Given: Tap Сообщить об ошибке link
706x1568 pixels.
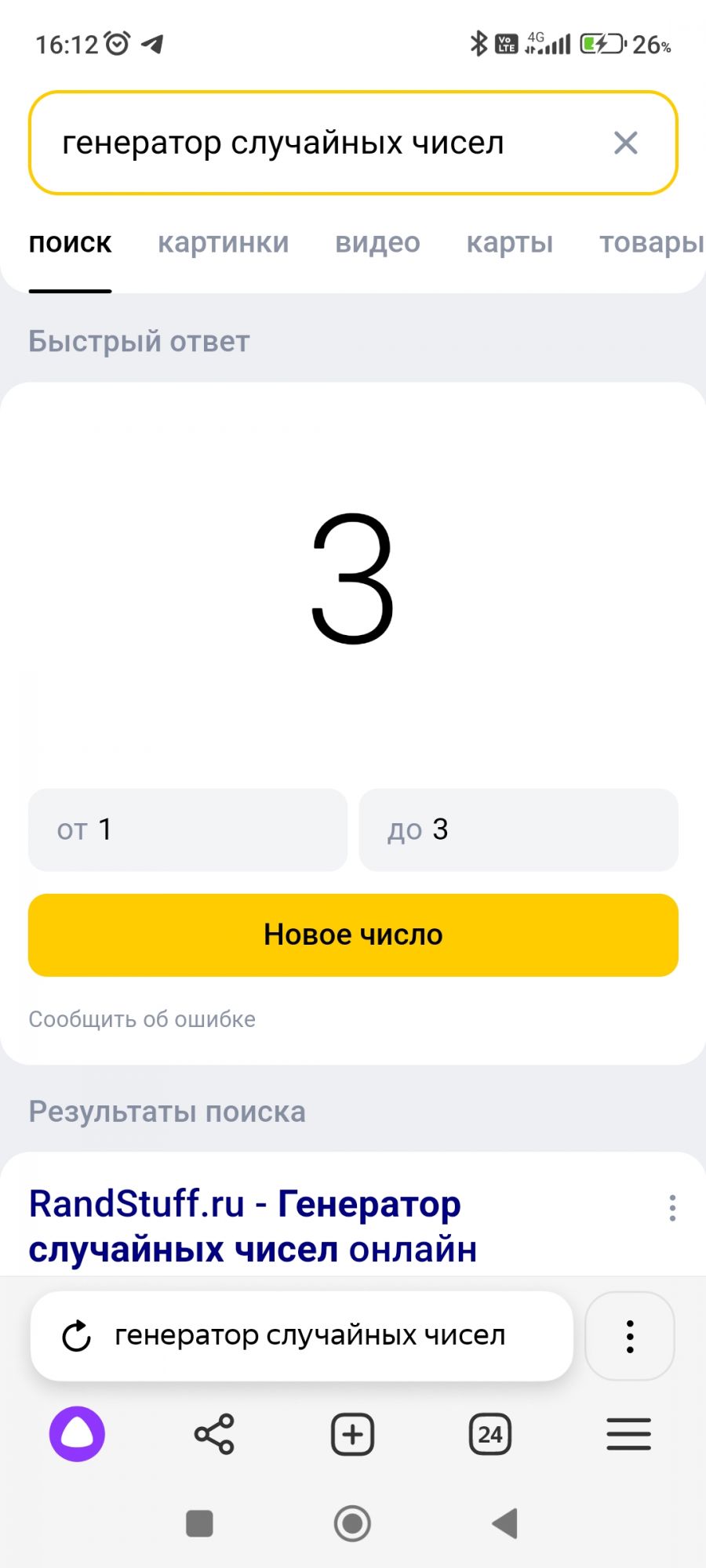Looking at the screenshot, I should (142, 1019).
